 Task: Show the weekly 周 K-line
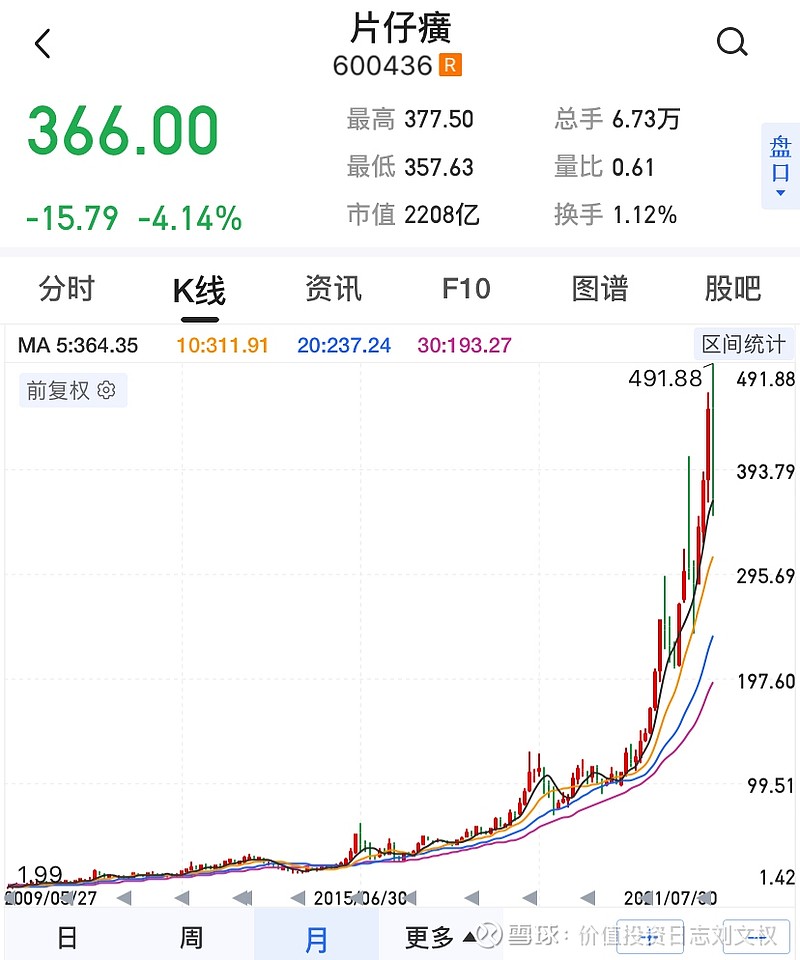point(191,938)
